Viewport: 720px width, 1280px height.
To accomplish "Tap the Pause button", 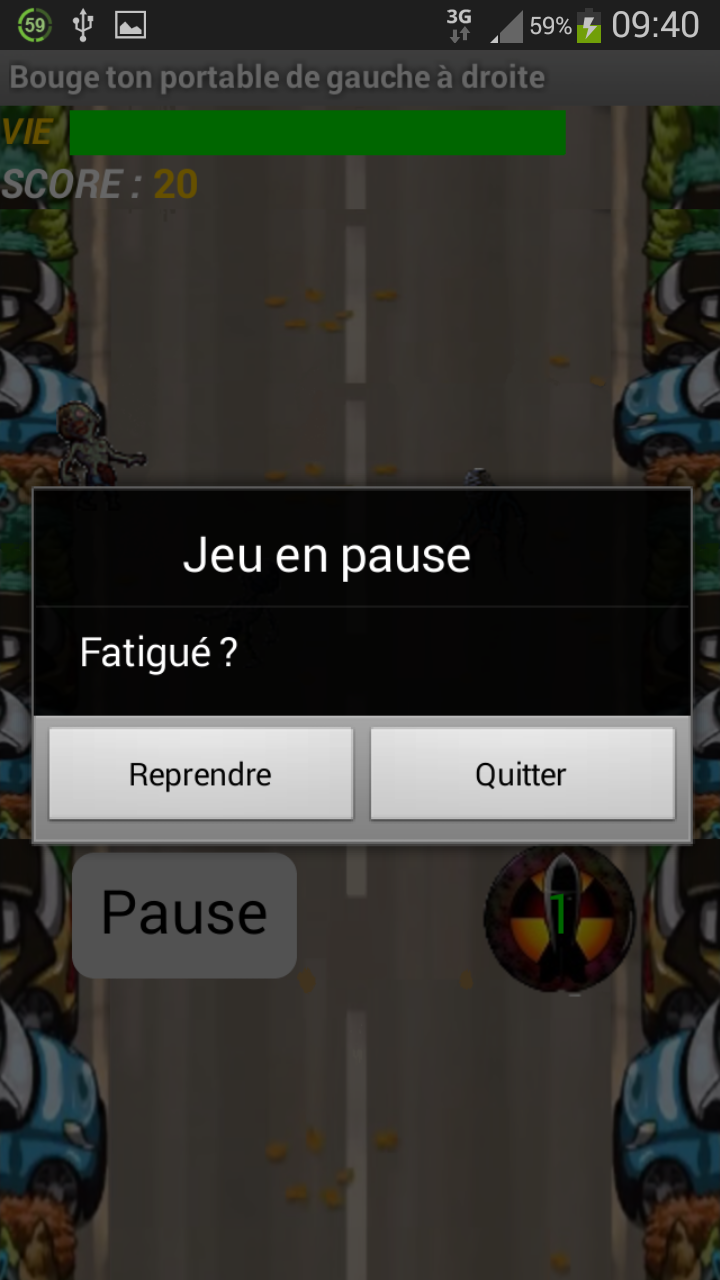I will coord(184,914).
